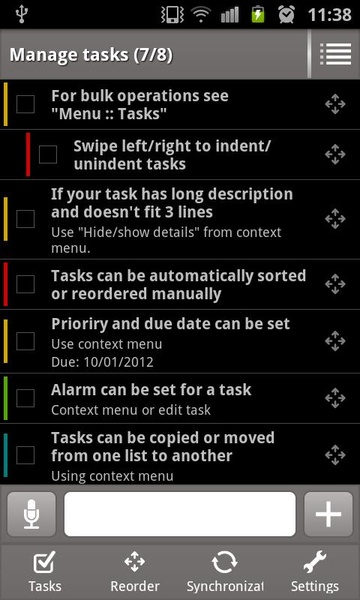This screenshot has height=600, width=360.
Task: Add task with the plus button
Action: (x=328, y=514)
